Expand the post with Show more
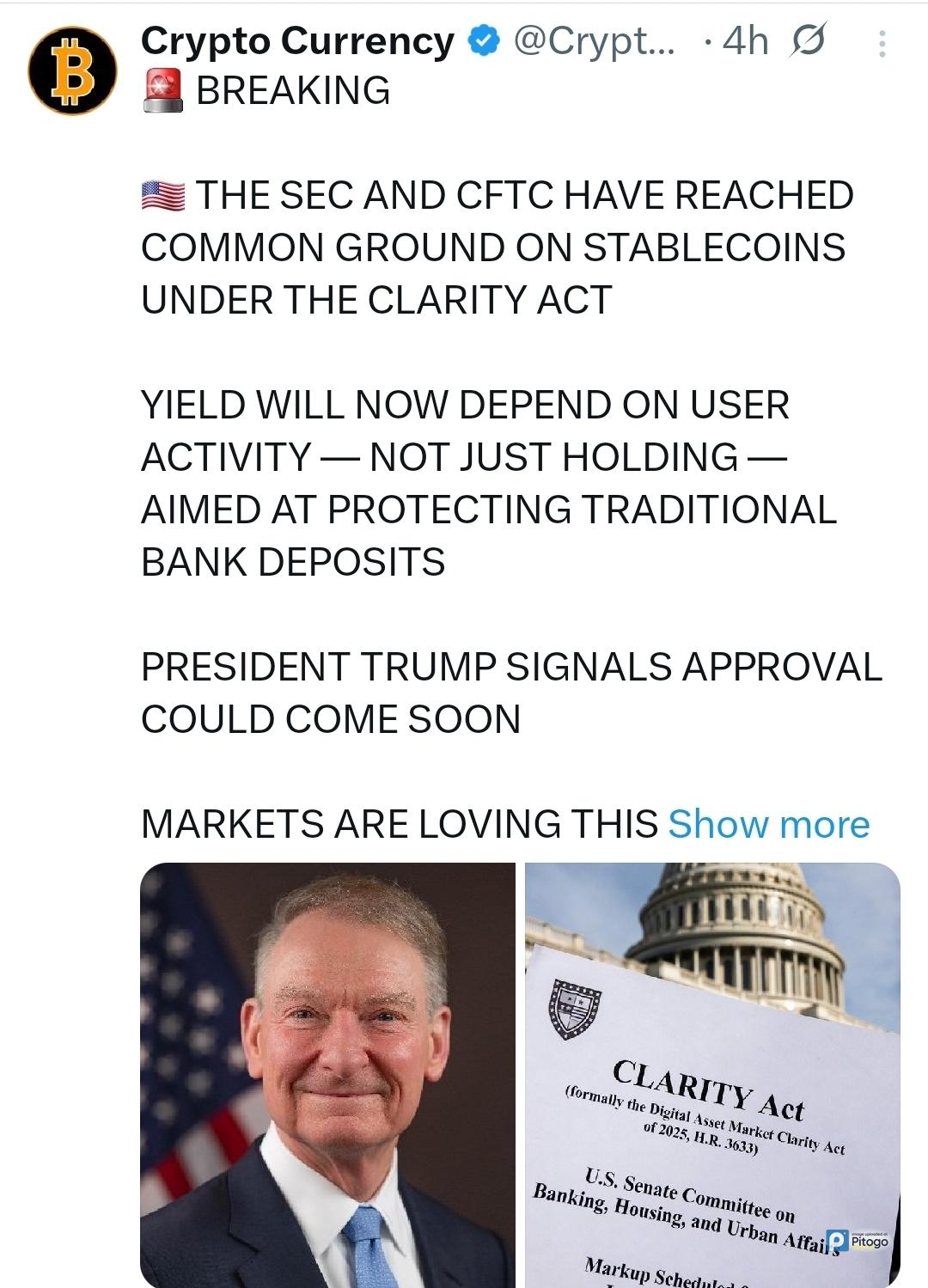Image resolution: width=928 pixels, height=1288 pixels. point(768,824)
